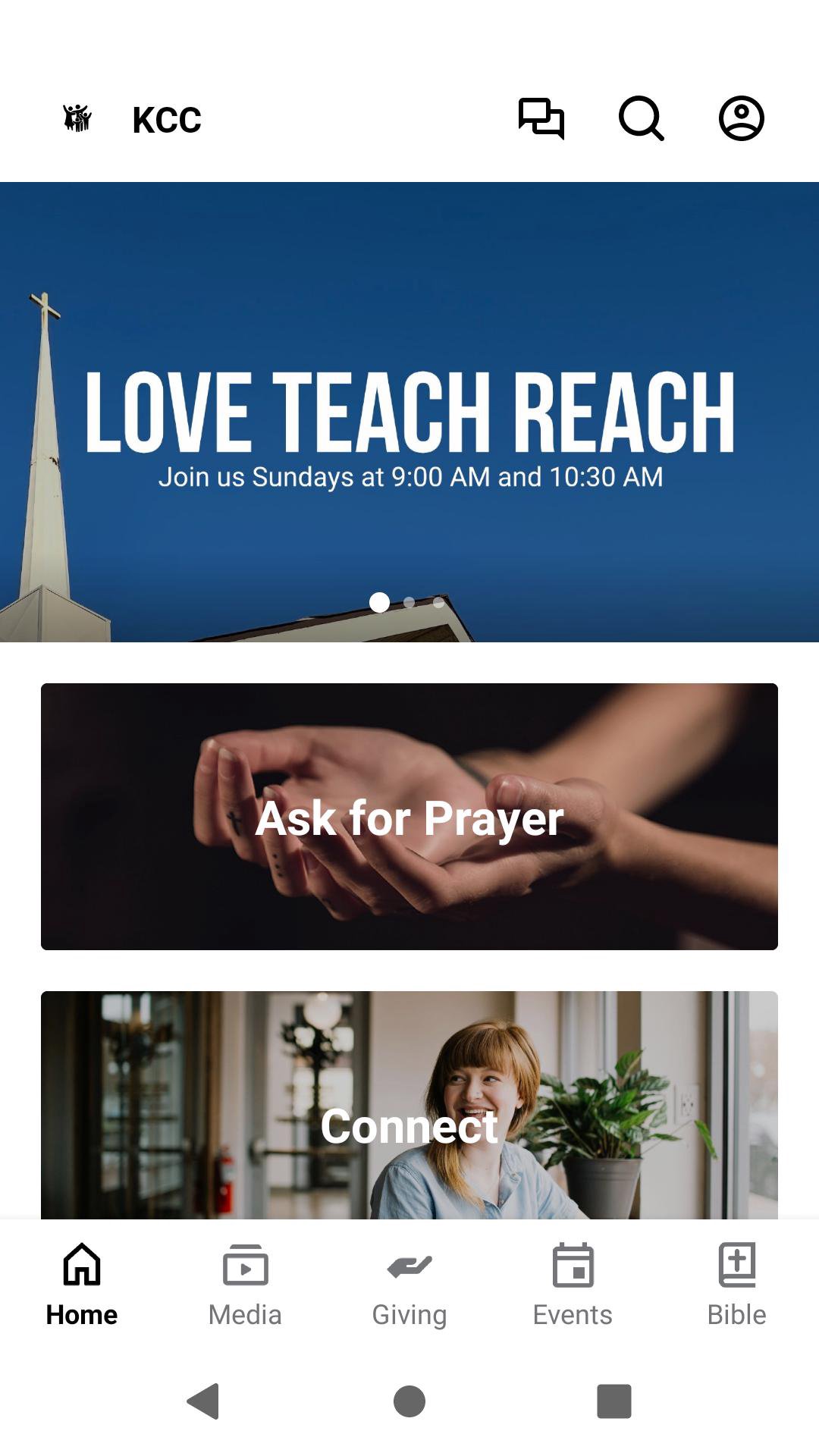Image resolution: width=819 pixels, height=1456 pixels.
Task: Select the Home tab
Action: (82, 1285)
